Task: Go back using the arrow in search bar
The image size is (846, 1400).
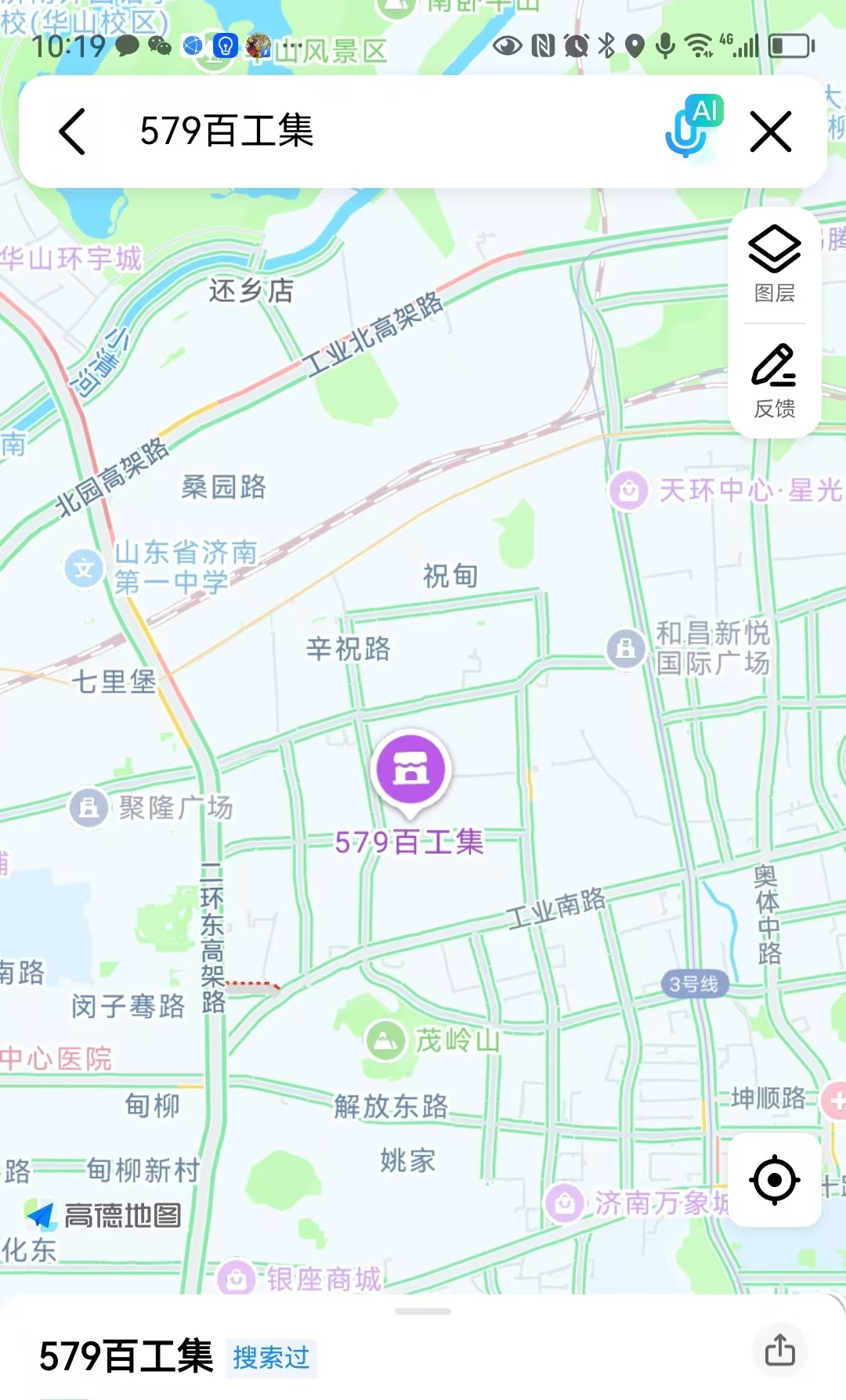Action: (x=72, y=132)
